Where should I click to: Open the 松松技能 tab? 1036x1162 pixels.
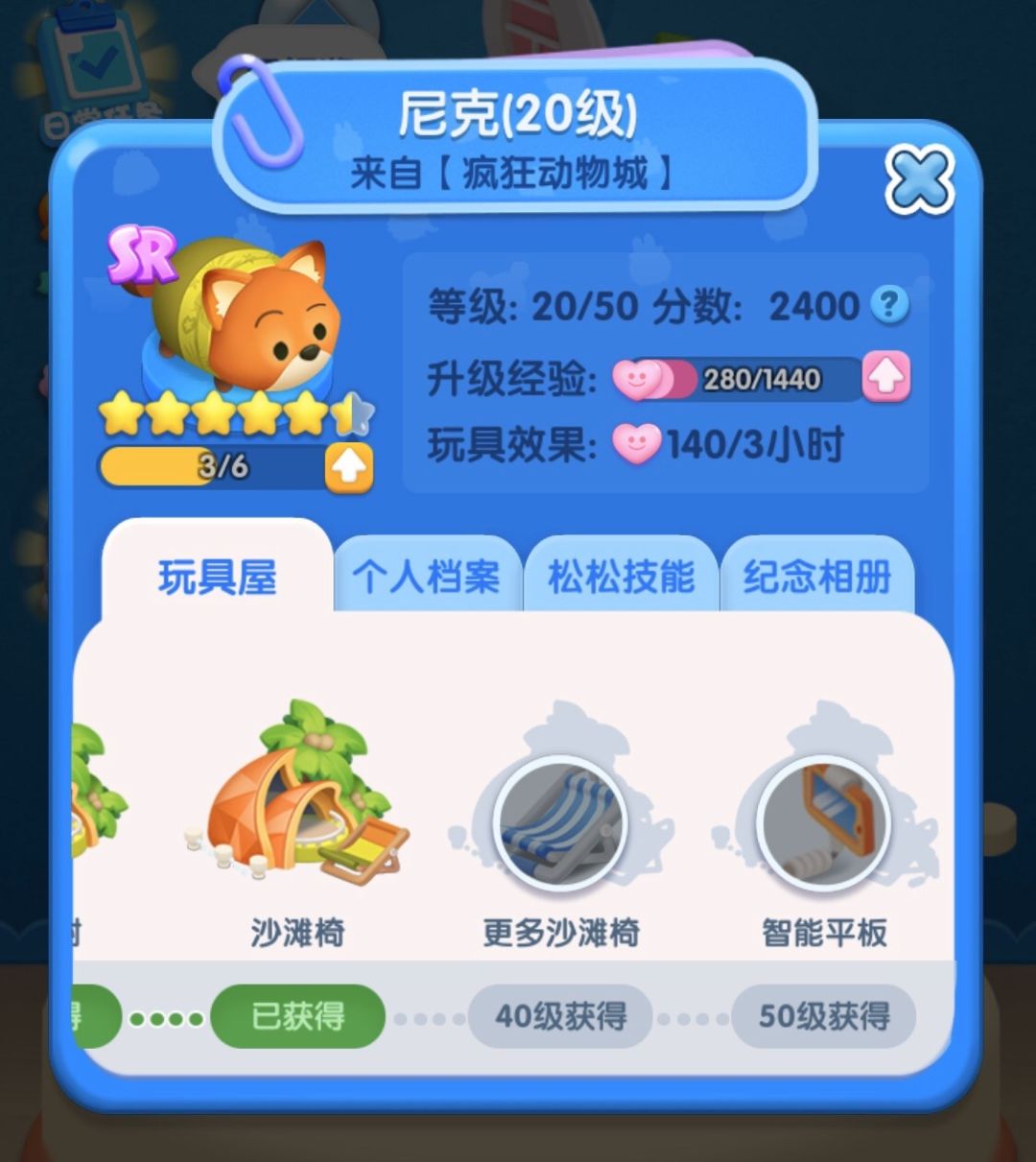coord(624,577)
